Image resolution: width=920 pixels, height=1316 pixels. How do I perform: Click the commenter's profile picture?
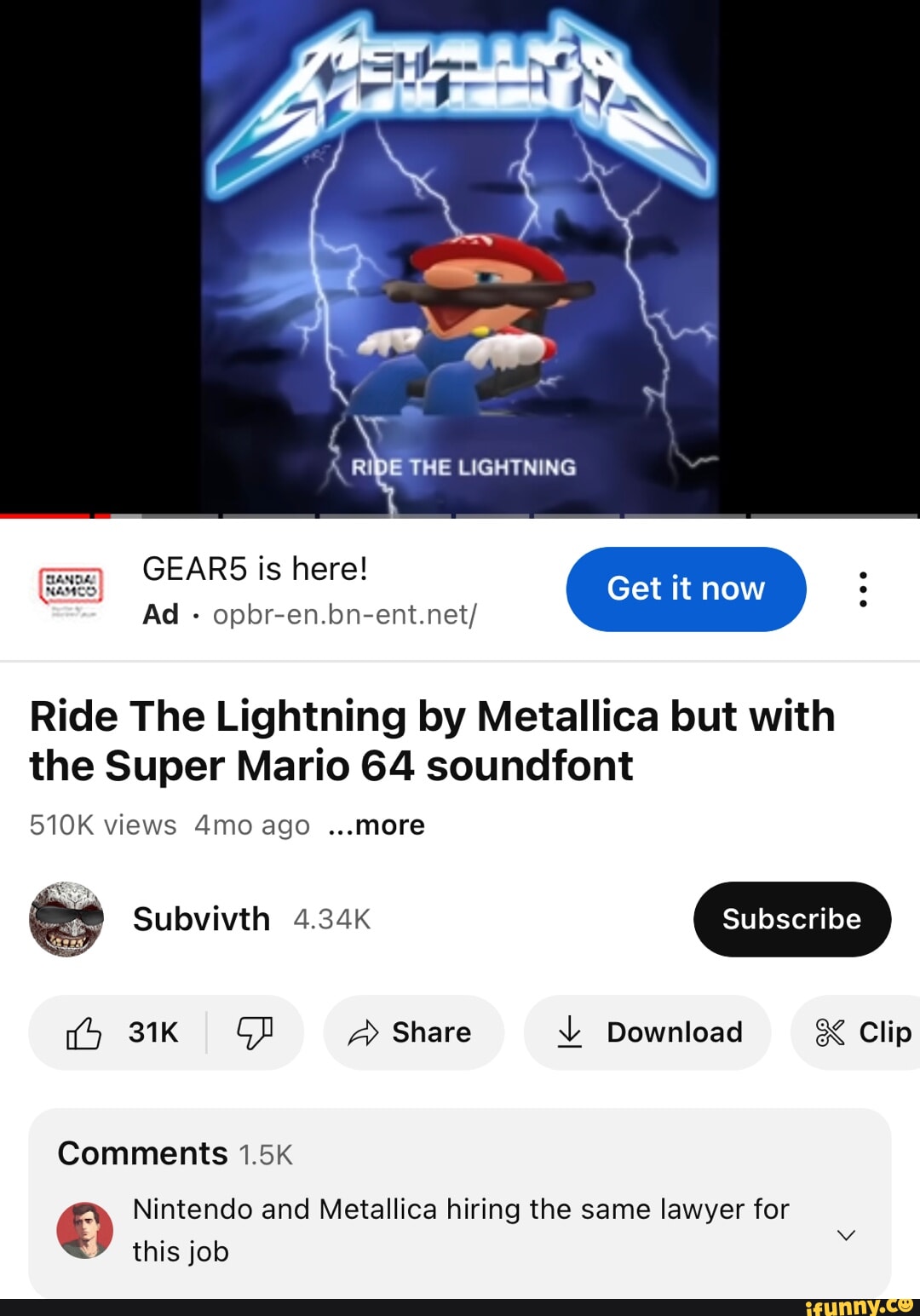pos(85,1230)
